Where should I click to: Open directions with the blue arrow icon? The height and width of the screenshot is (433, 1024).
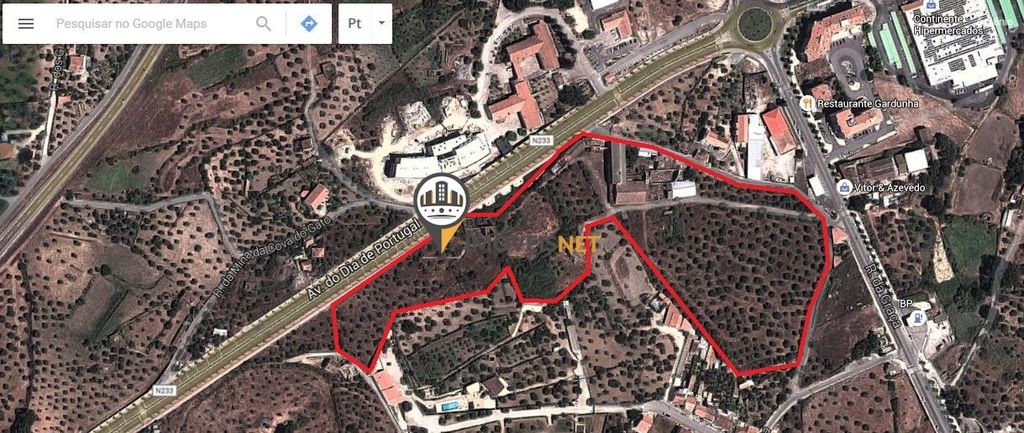309,23
